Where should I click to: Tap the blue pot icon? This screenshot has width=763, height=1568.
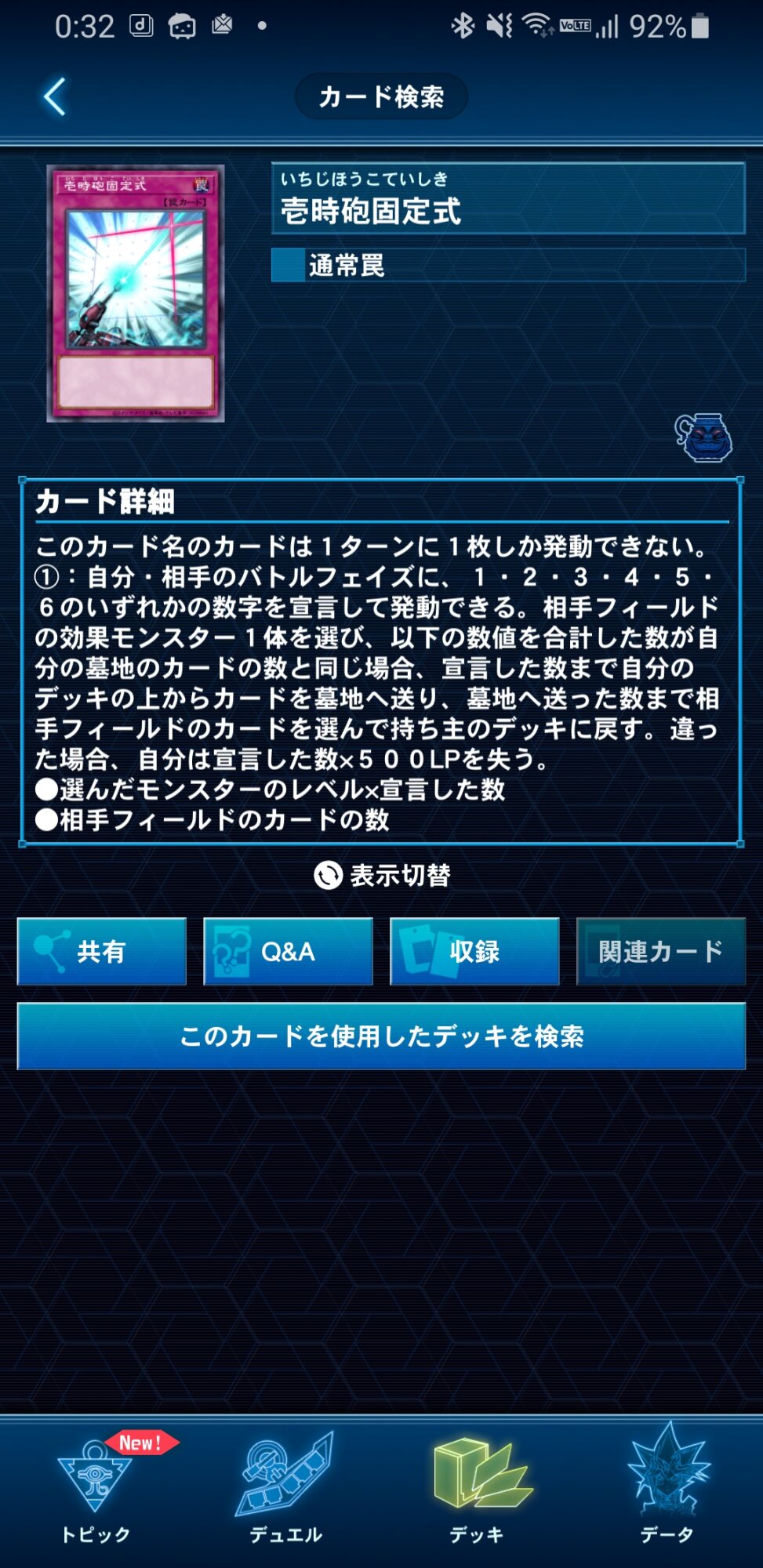pyautogui.click(x=703, y=437)
